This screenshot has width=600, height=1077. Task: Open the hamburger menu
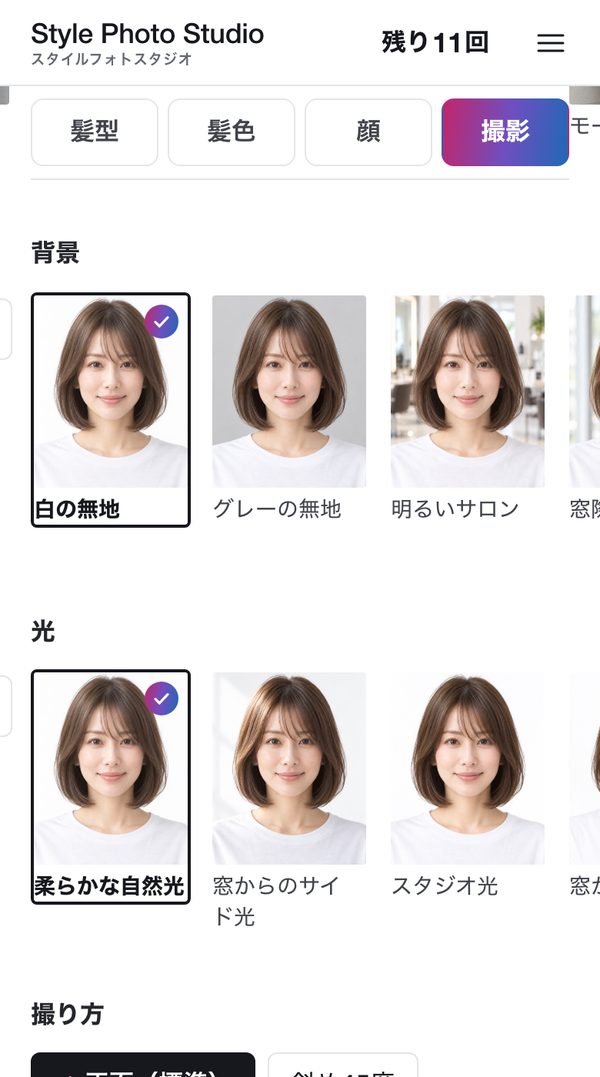(x=551, y=43)
